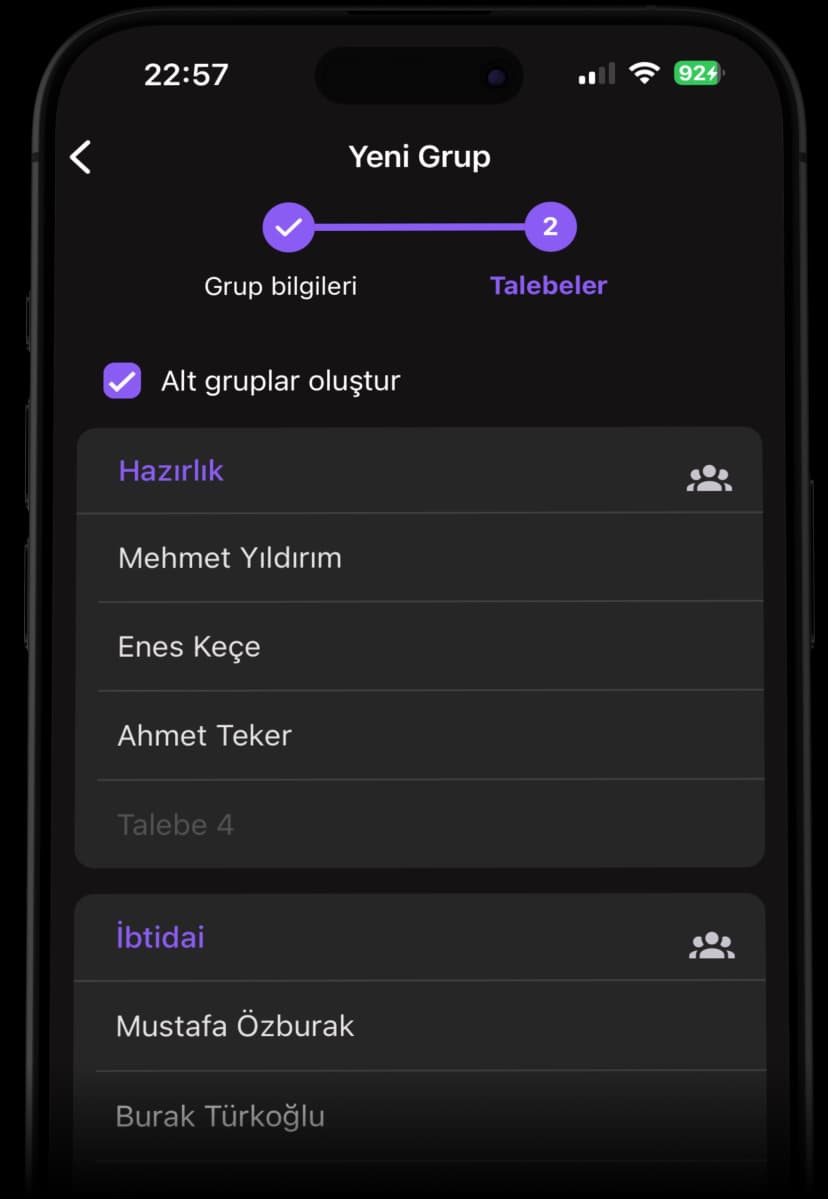Tap the empty Talebe 4 field

(420, 825)
